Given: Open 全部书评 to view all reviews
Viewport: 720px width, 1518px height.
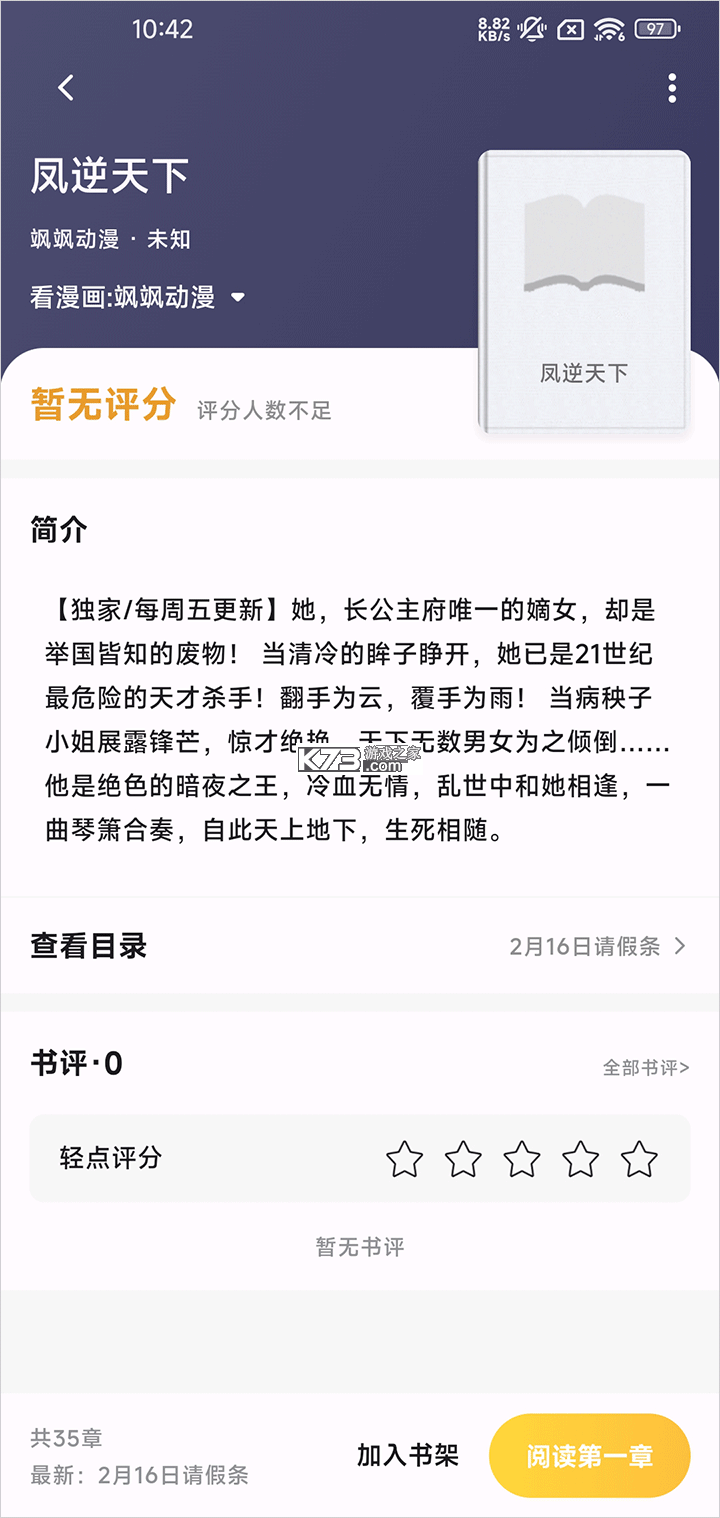Looking at the screenshot, I should click(x=644, y=1068).
